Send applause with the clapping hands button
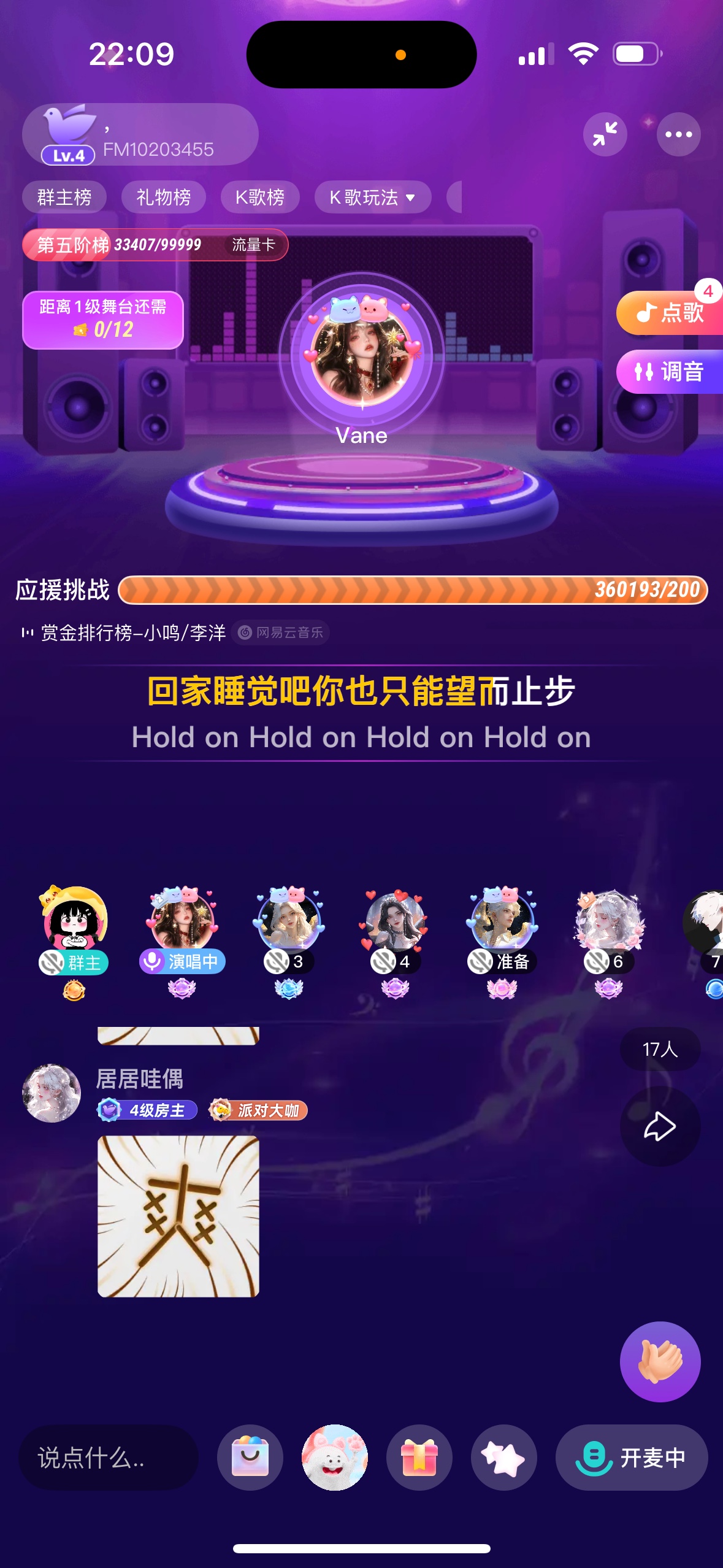 pyautogui.click(x=660, y=1362)
